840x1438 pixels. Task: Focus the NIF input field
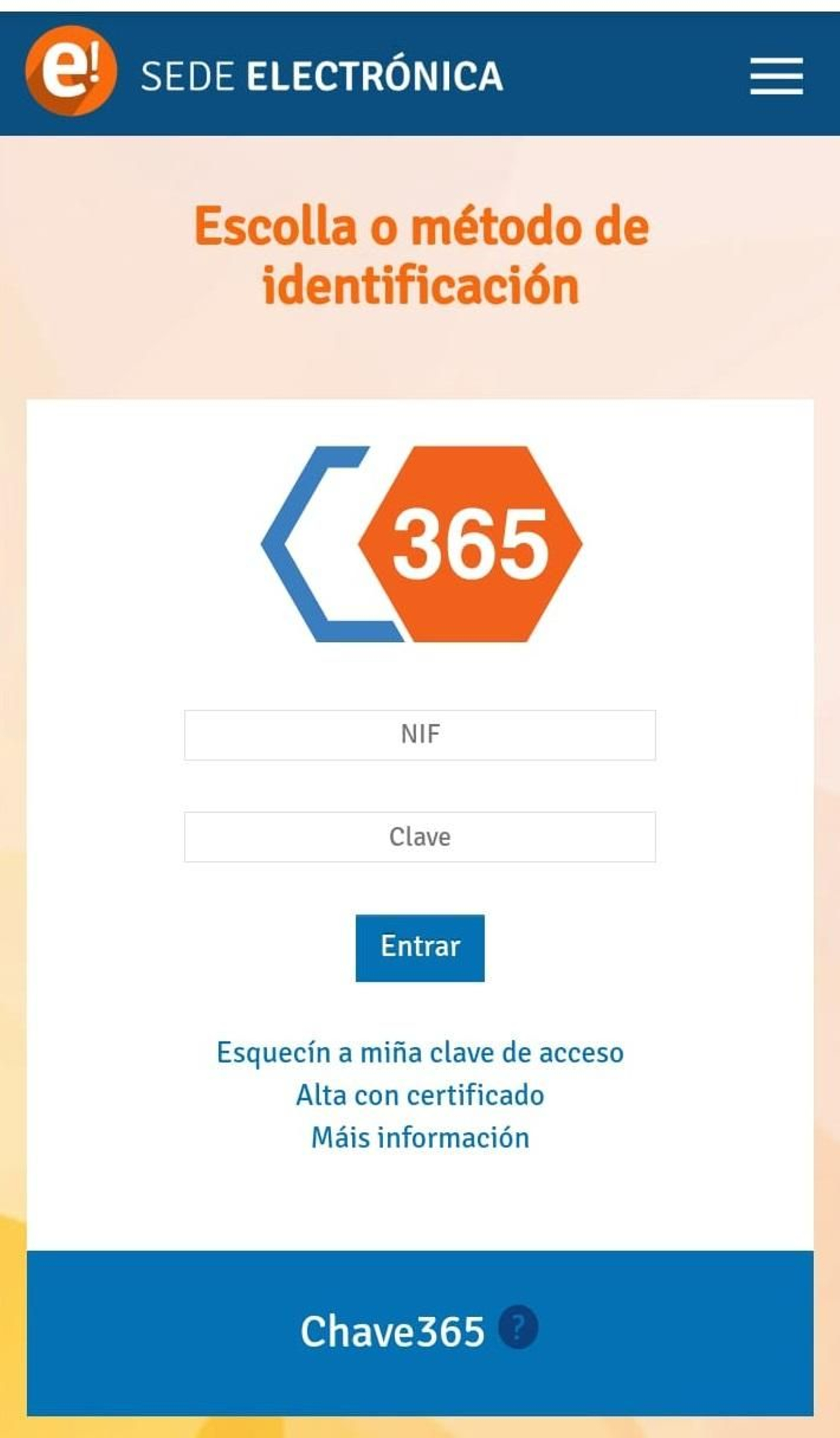point(419,735)
